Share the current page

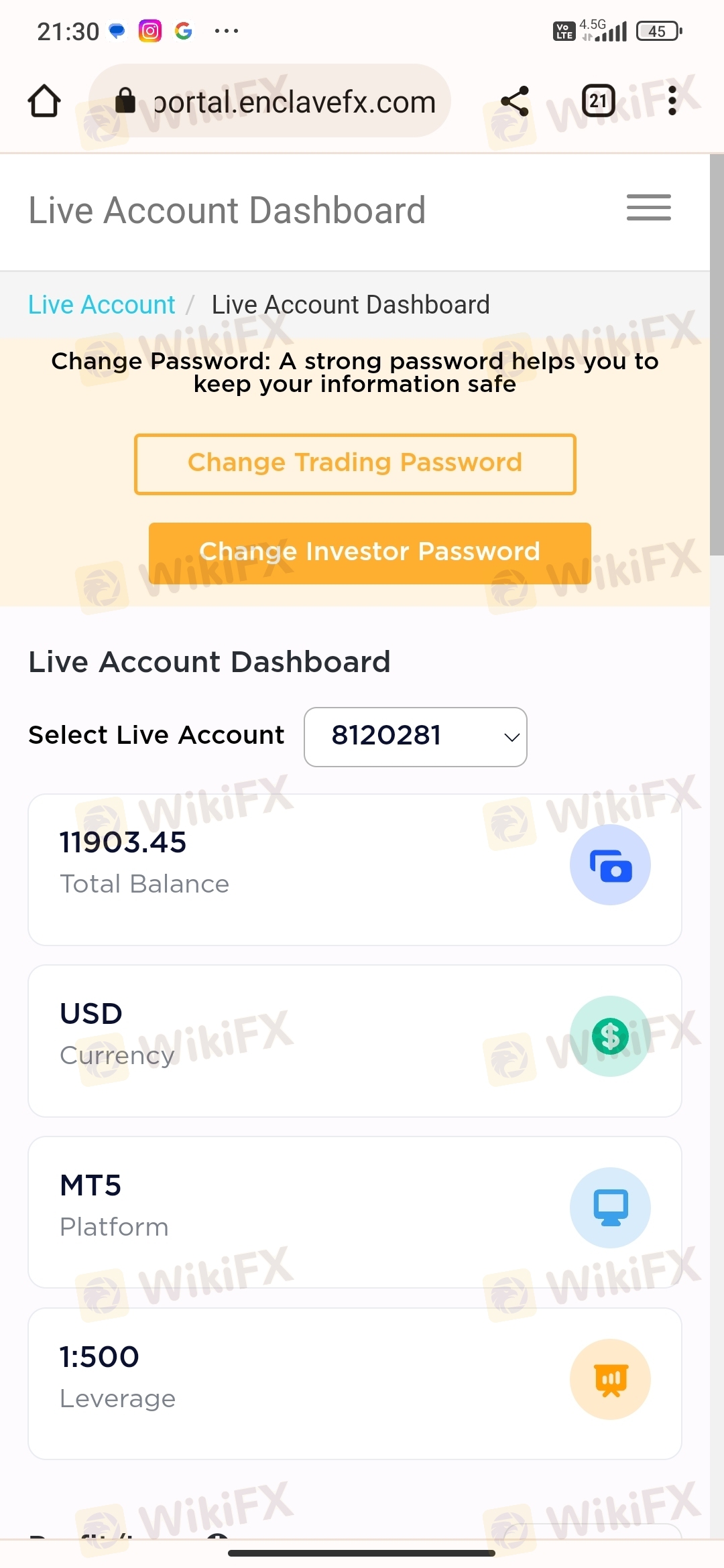[x=515, y=101]
